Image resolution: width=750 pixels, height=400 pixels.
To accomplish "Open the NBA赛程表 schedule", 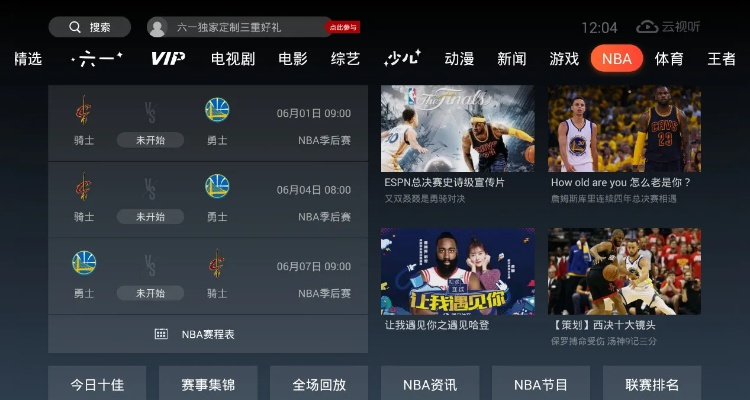I will [208, 334].
